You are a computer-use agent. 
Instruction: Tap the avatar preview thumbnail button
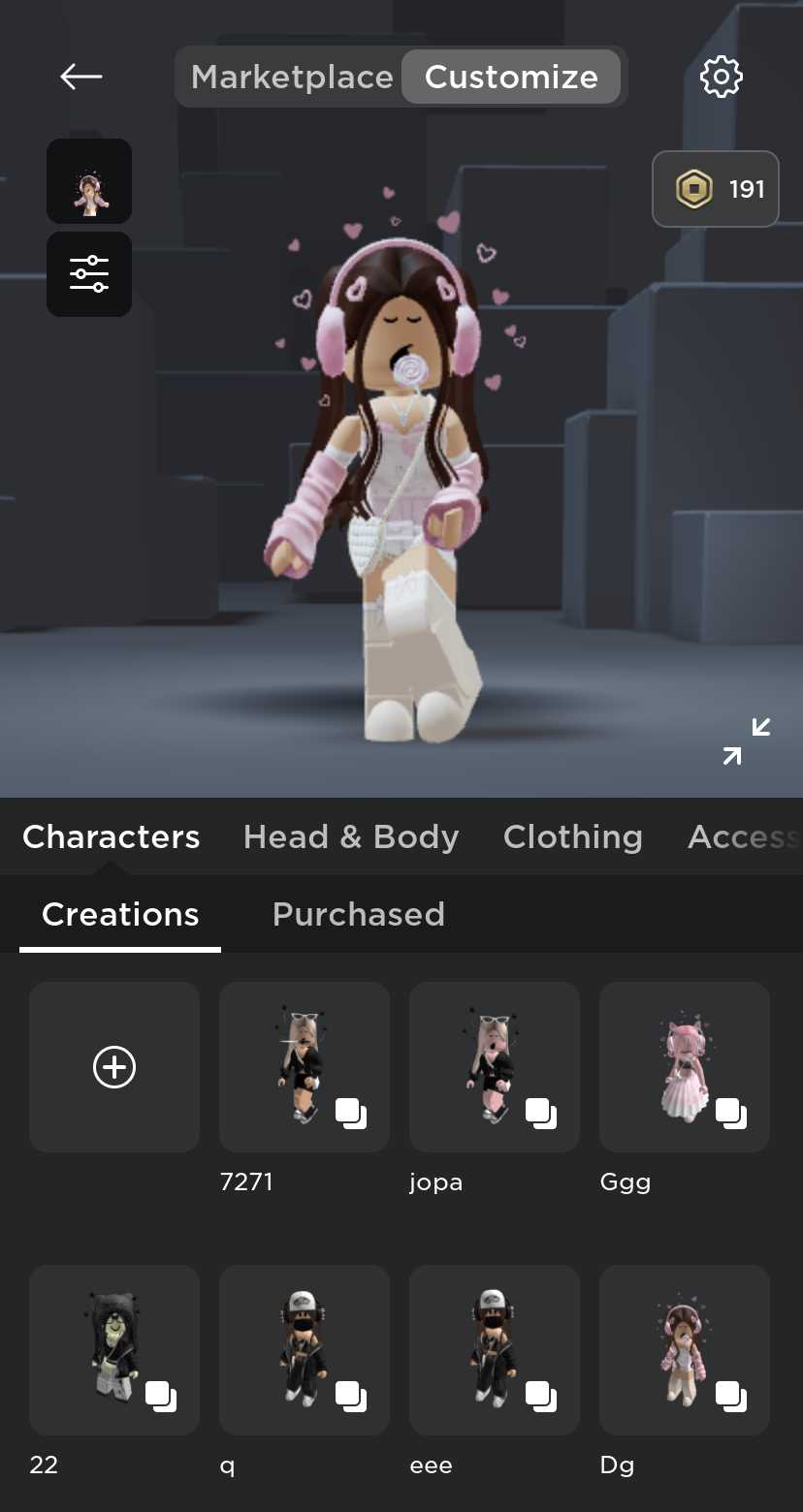[x=89, y=181]
